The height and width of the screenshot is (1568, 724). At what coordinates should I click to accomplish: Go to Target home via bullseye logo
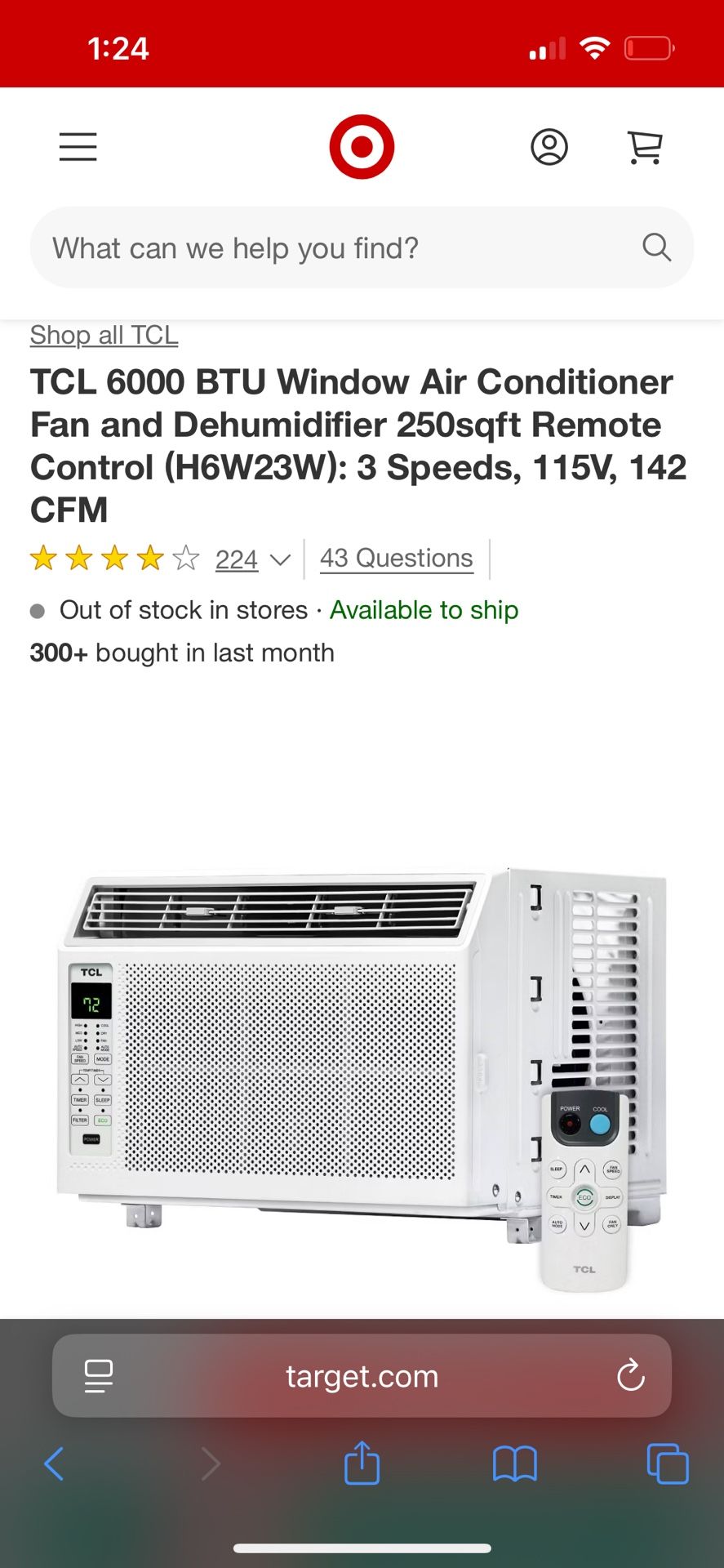362,147
